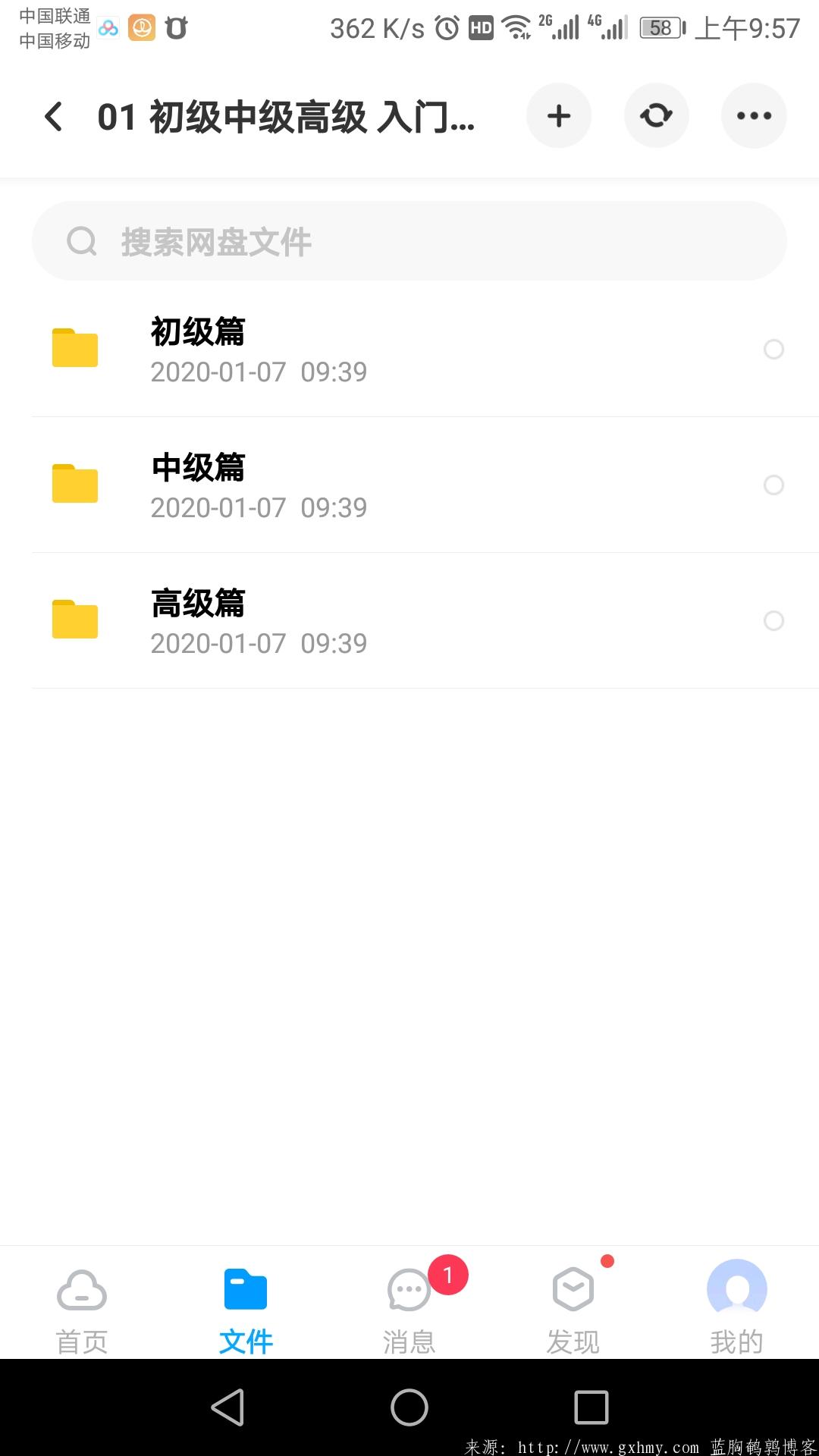Image resolution: width=819 pixels, height=1456 pixels.
Task: Go back from the current folder
Action: point(53,117)
